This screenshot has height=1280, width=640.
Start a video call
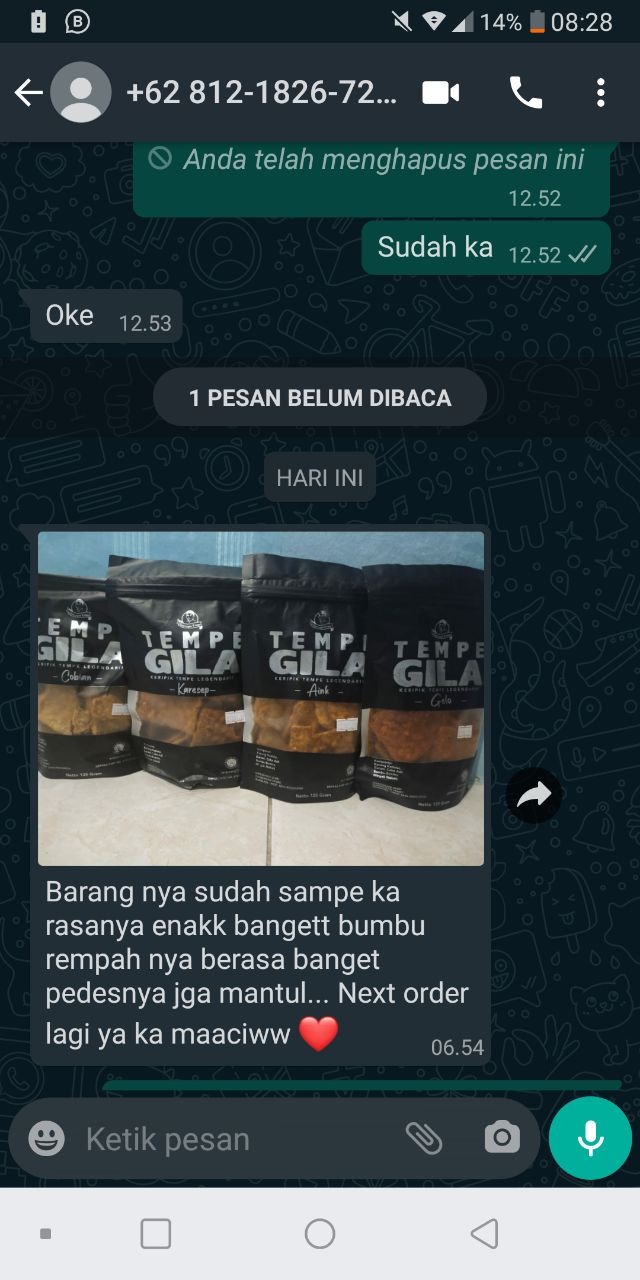pyautogui.click(x=441, y=93)
